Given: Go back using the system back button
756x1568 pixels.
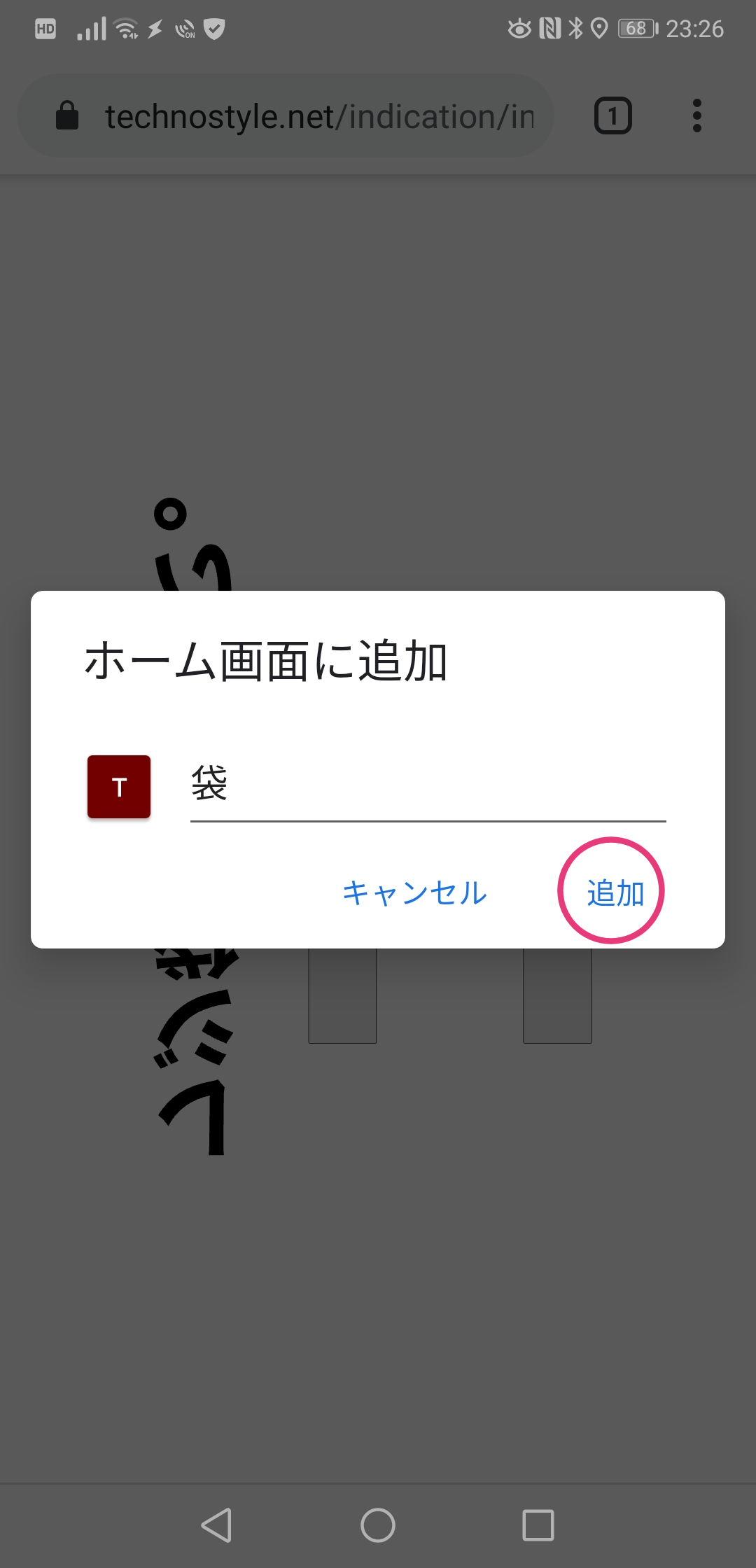Looking at the screenshot, I should (x=217, y=1525).
